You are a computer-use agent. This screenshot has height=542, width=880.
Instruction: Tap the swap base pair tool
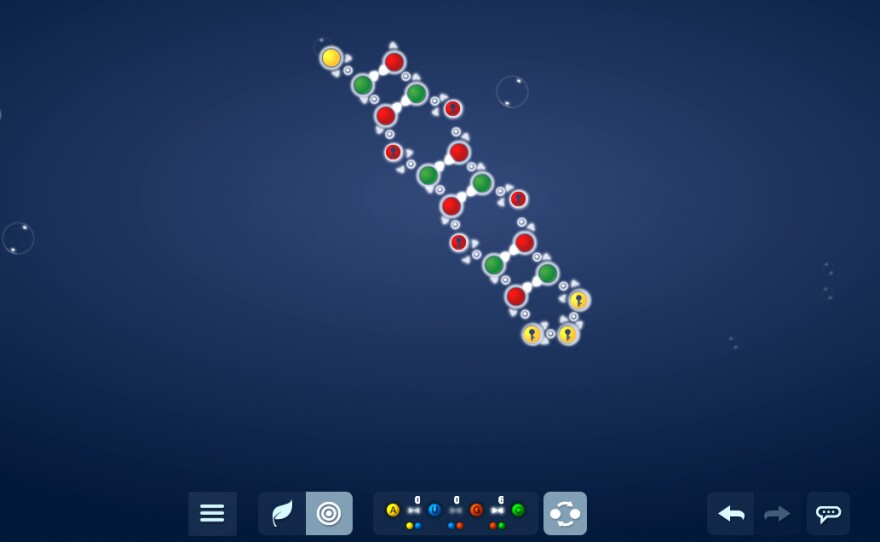[x=565, y=513]
